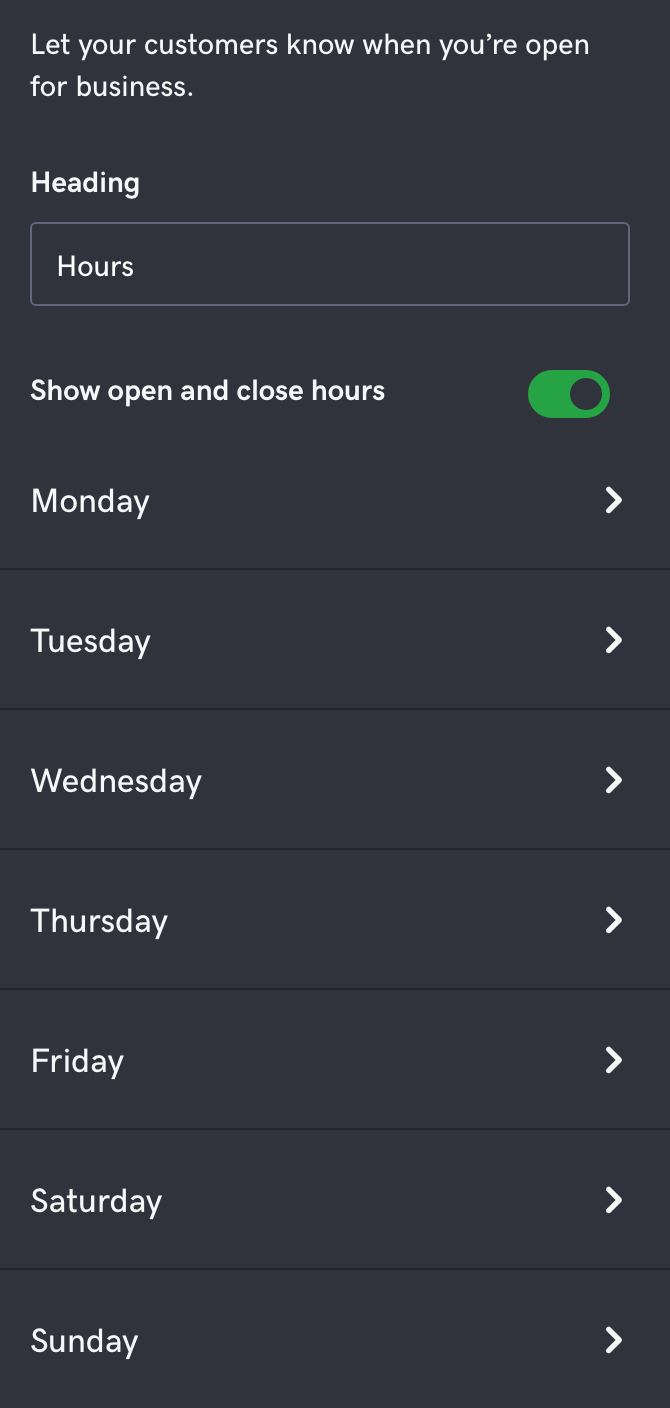Open Tuesday hours settings
The height and width of the screenshot is (1408, 670).
click(x=334, y=640)
